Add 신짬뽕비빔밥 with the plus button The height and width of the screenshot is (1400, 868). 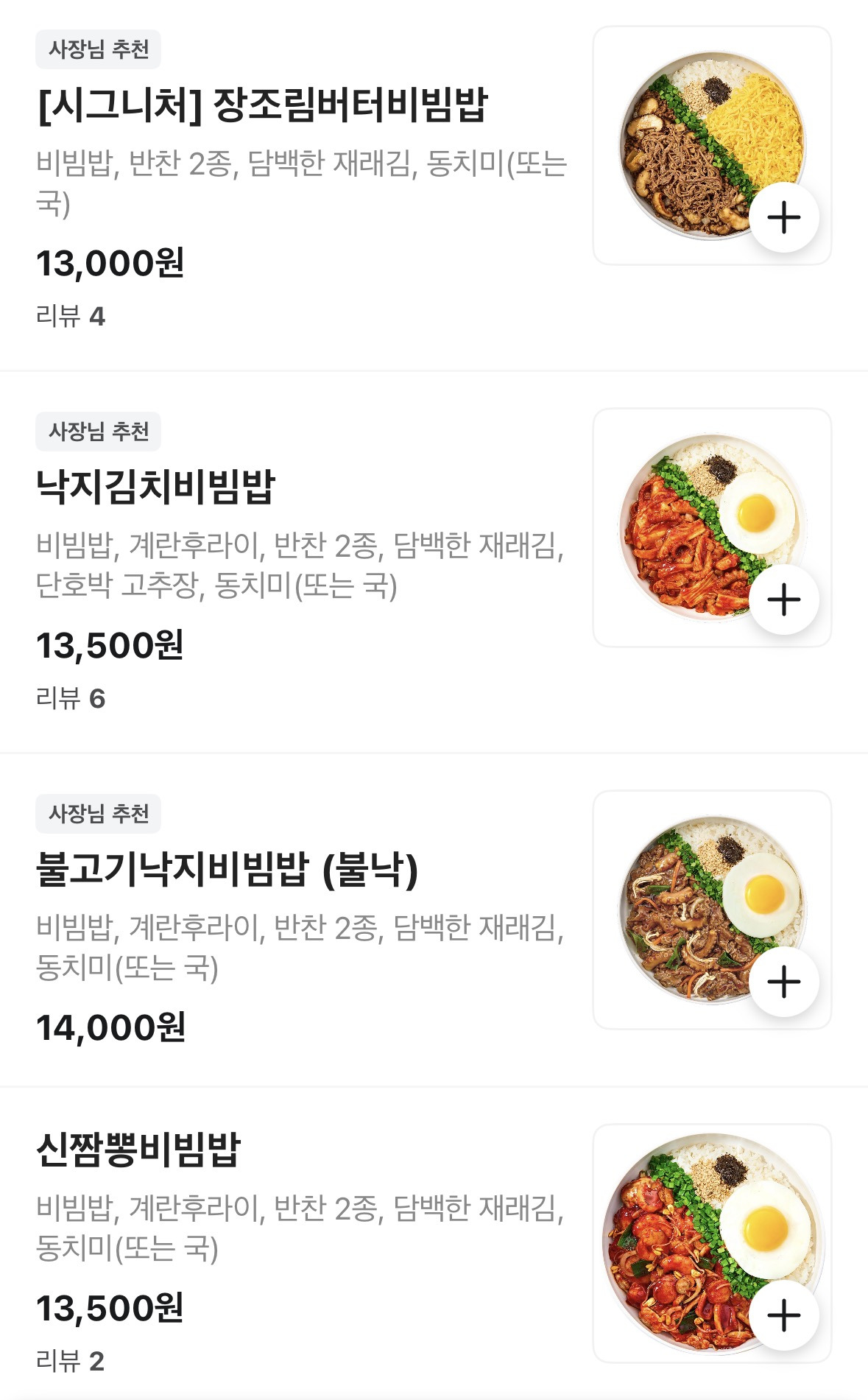point(784,1315)
